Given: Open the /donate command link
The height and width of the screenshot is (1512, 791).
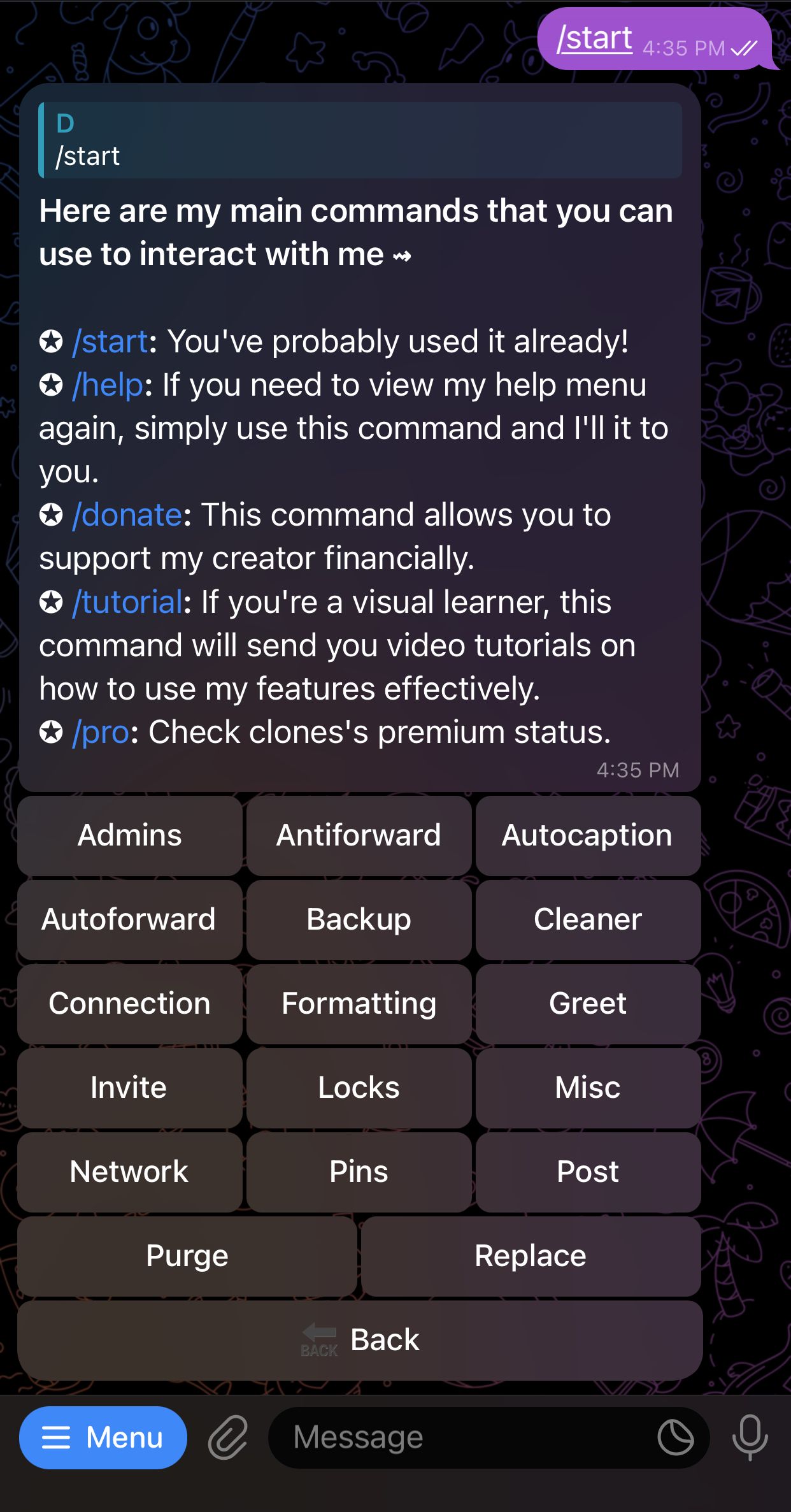Looking at the screenshot, I should pos(126,514).
